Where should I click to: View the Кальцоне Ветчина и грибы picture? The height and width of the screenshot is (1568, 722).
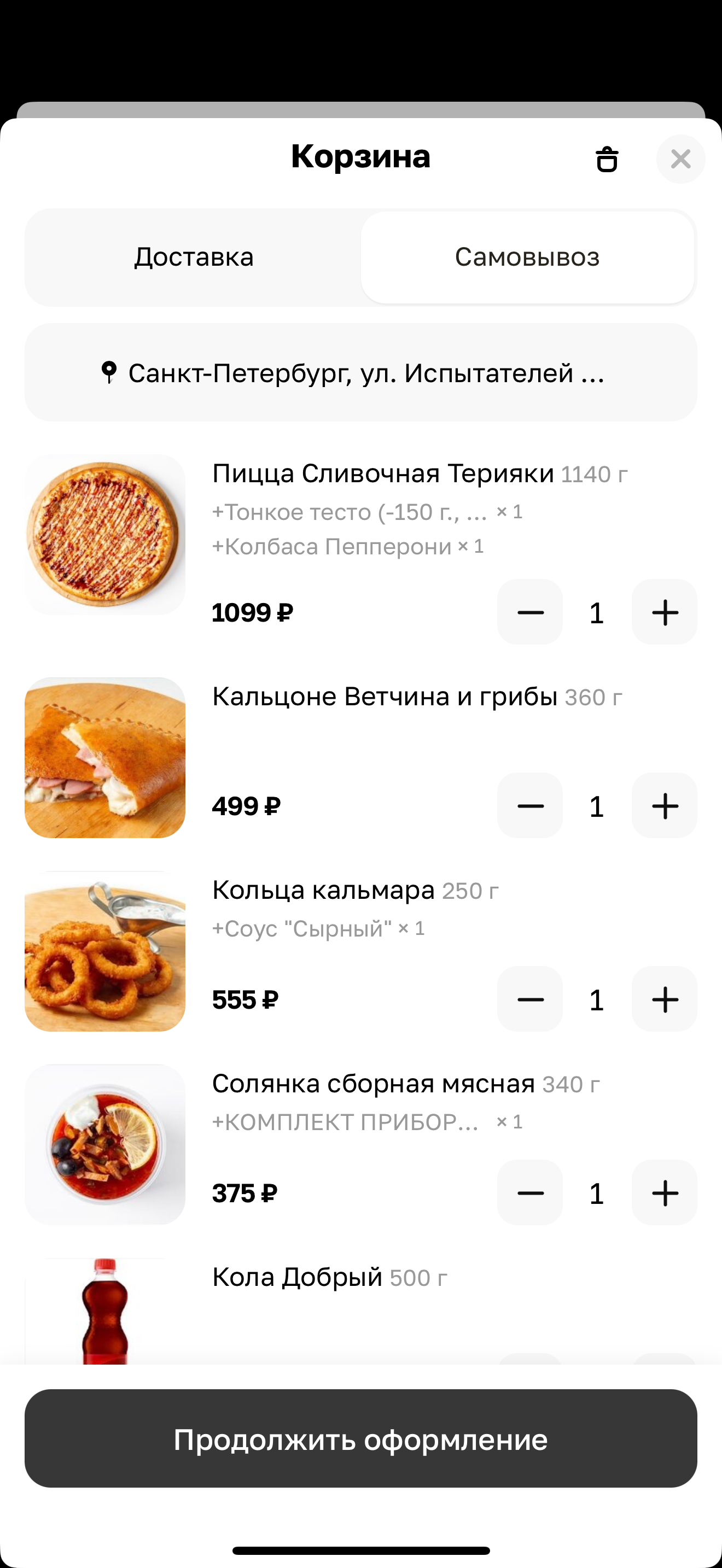tap(104, 757)
